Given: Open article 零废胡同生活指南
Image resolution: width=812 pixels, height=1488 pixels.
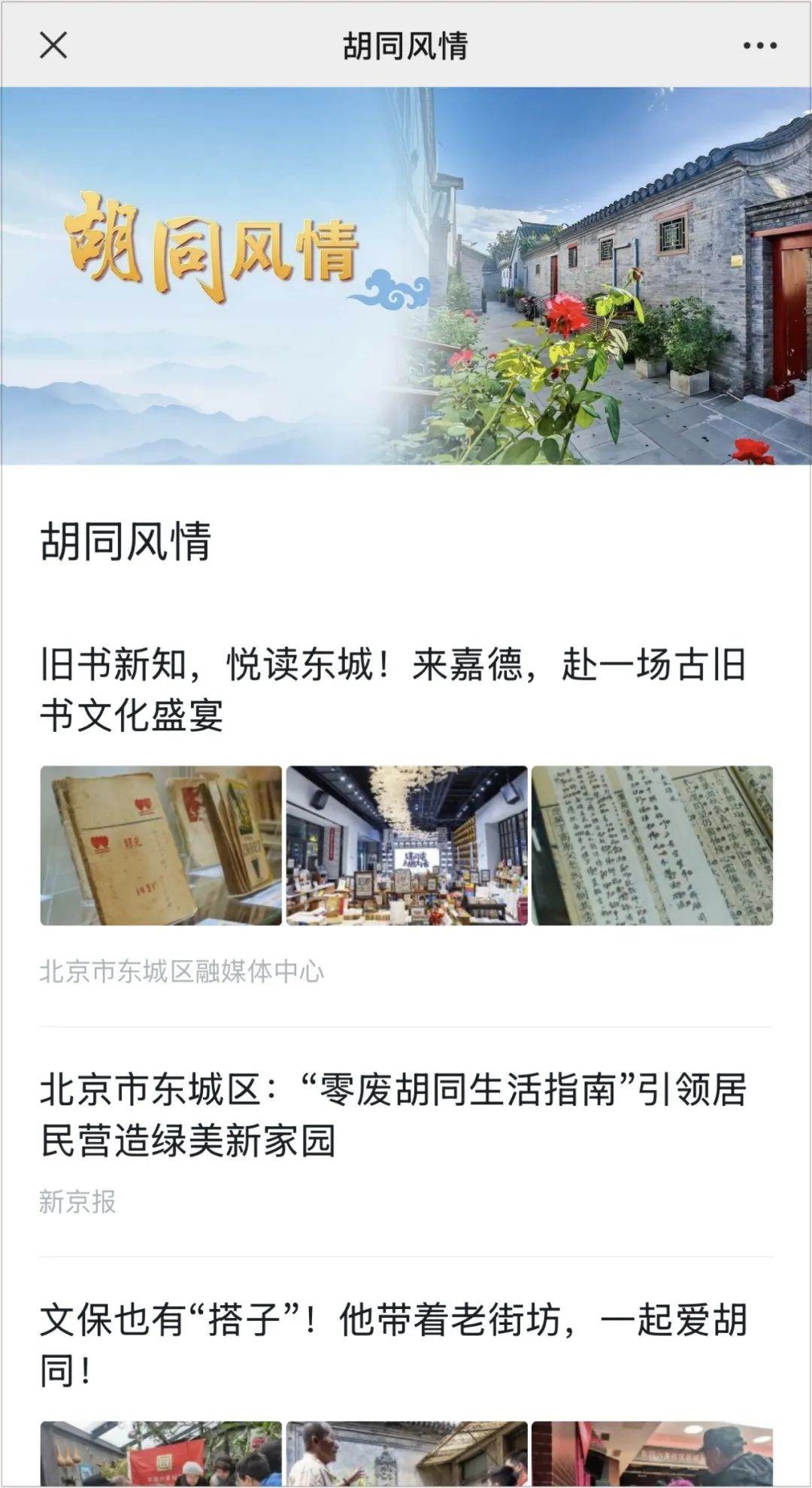Looking at the screenshot, I should (392, 1115).
